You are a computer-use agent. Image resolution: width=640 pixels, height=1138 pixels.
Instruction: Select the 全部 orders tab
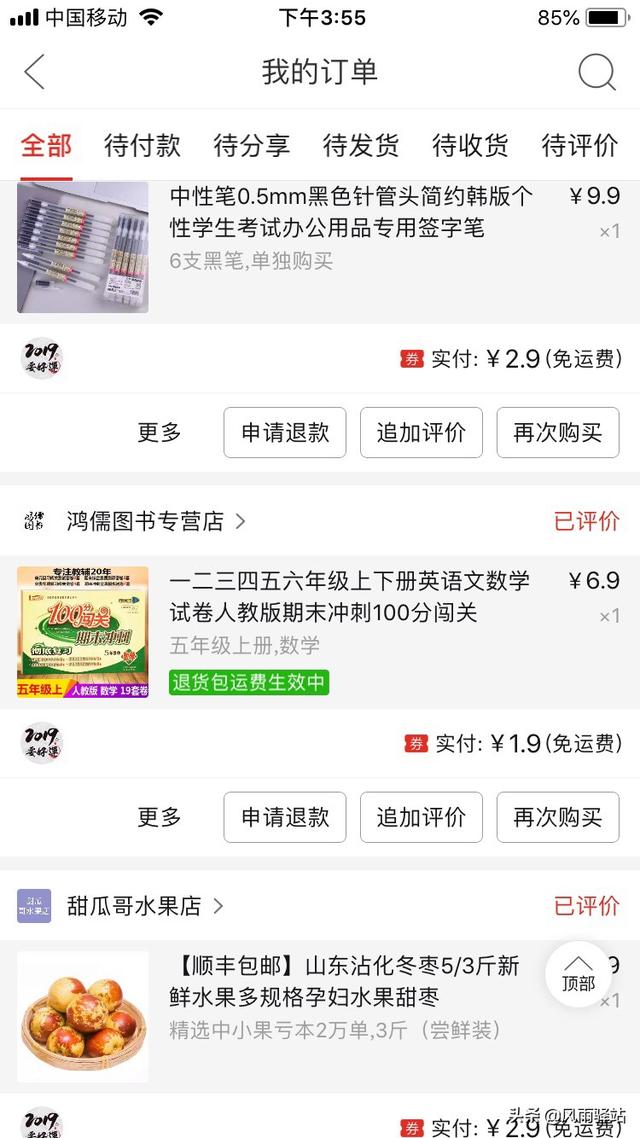46,146
